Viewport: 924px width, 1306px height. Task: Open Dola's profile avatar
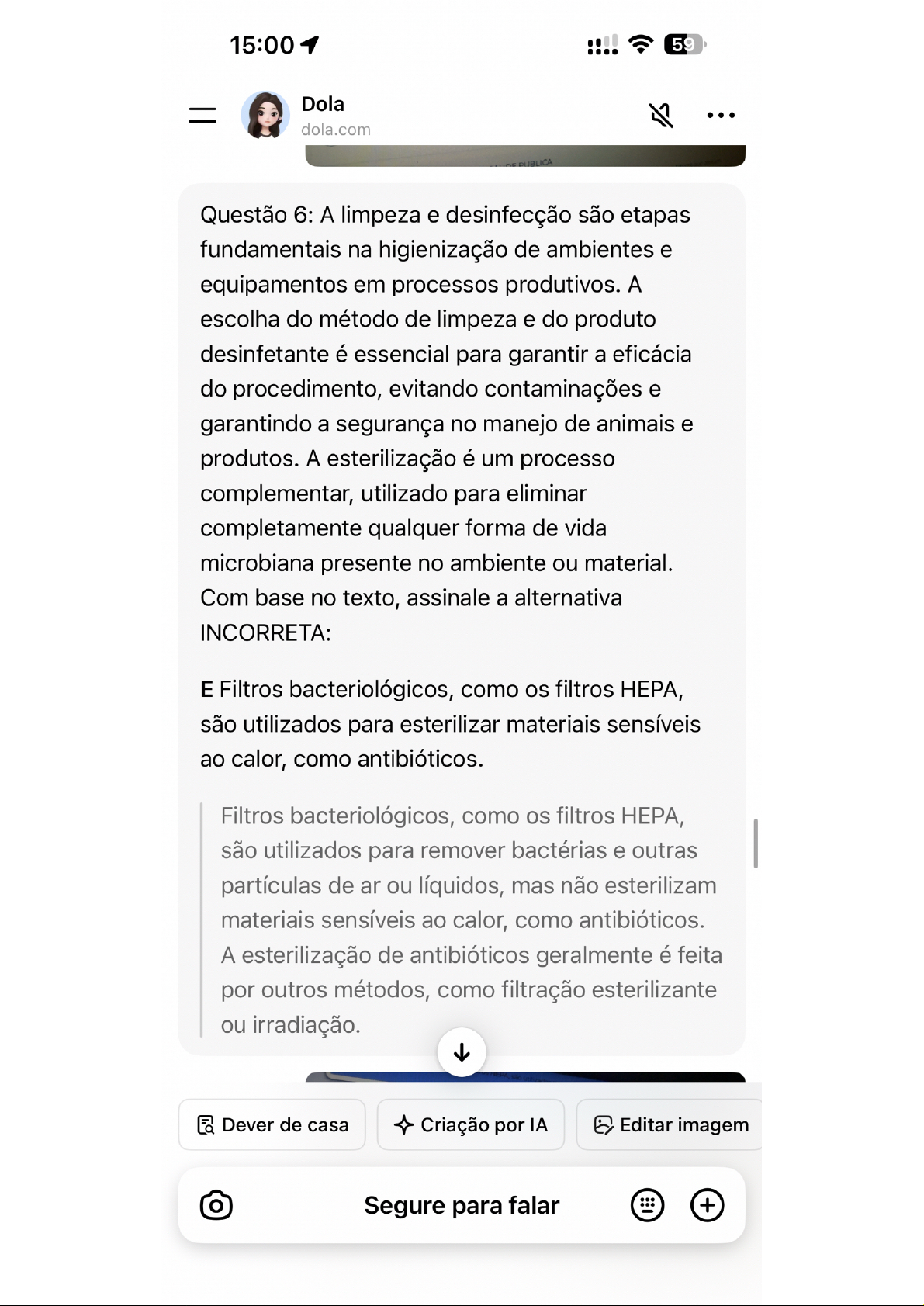[x=265, y=115]
